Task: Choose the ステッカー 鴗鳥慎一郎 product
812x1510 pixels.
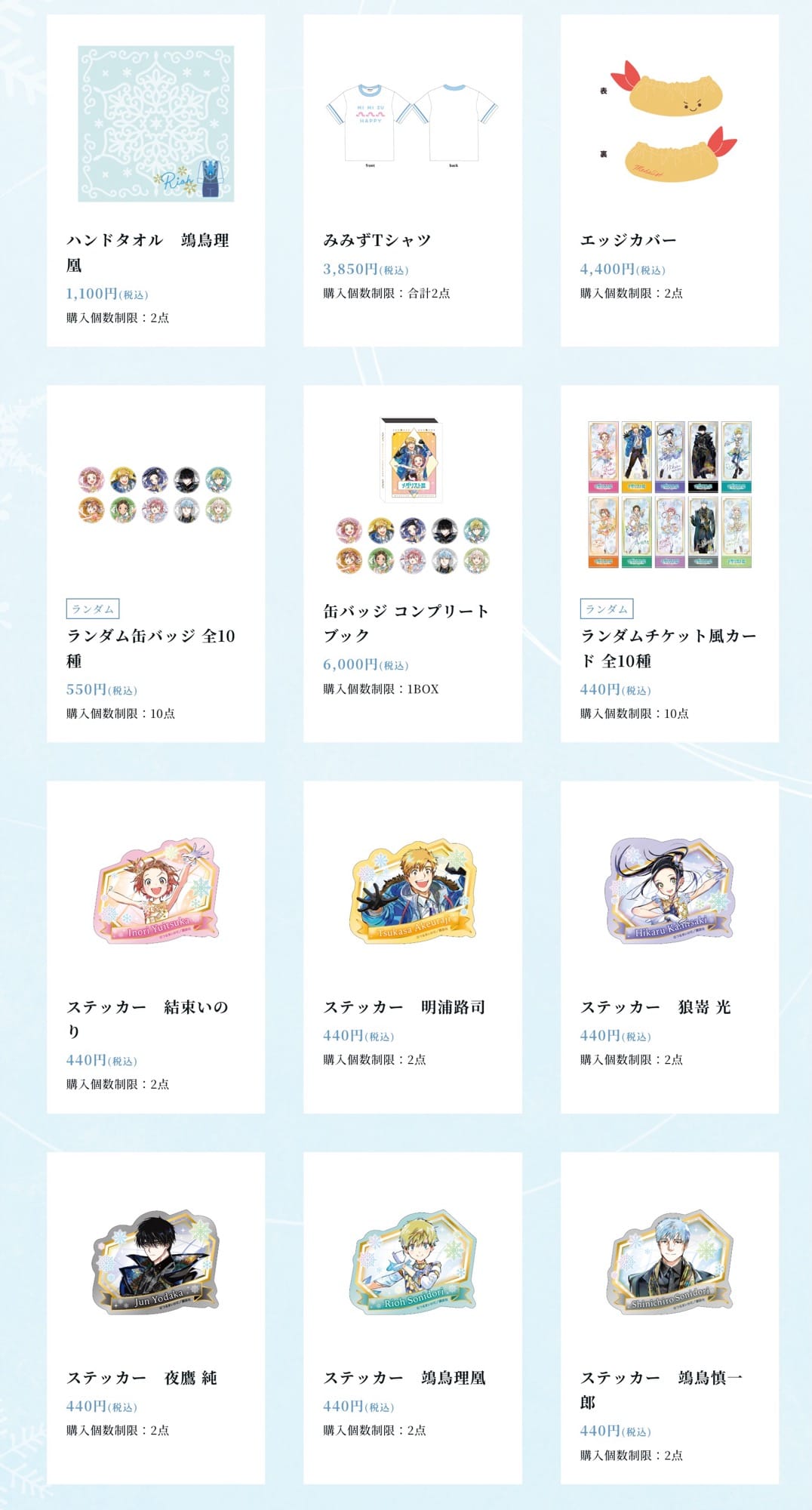Action: click(669, 1317)
